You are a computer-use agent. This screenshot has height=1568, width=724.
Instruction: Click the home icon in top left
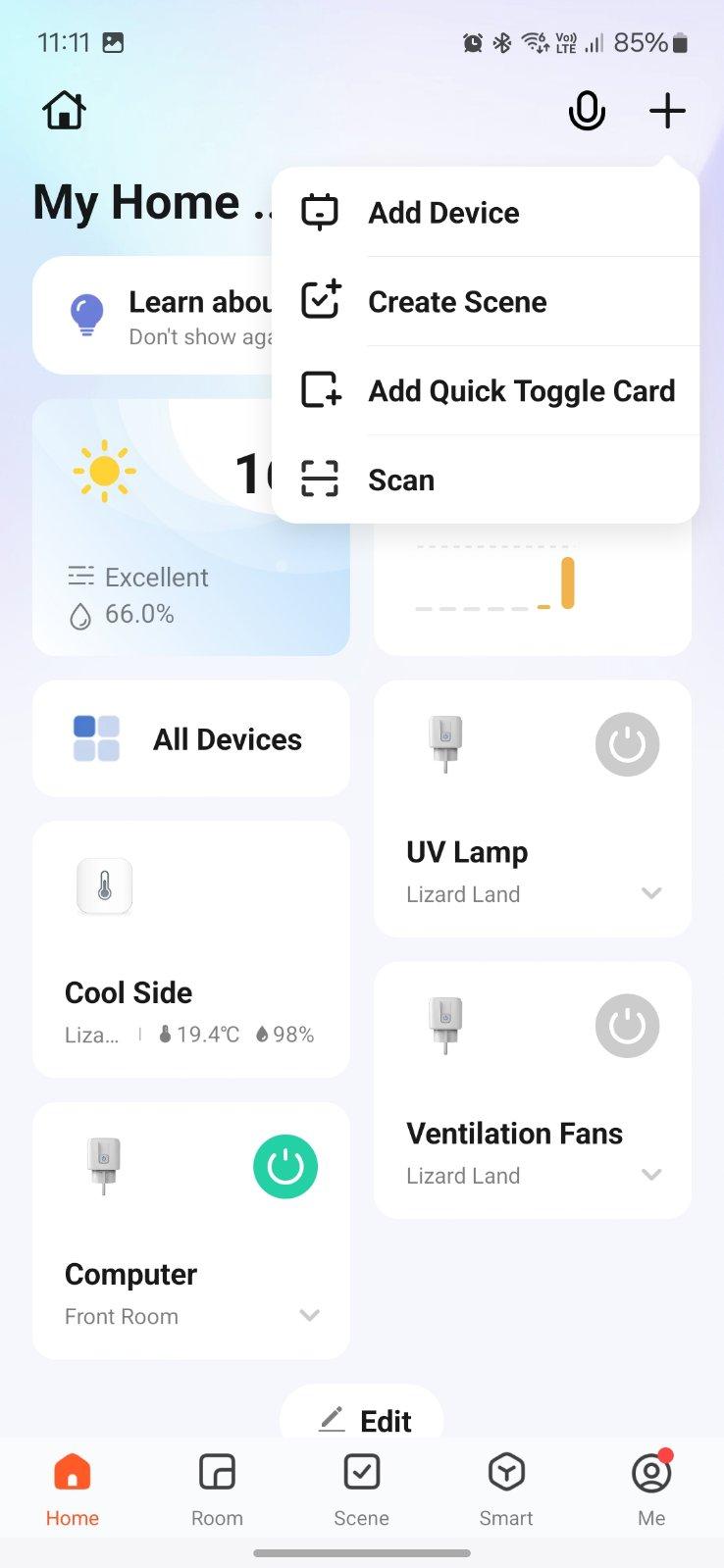tap(63, 110)
